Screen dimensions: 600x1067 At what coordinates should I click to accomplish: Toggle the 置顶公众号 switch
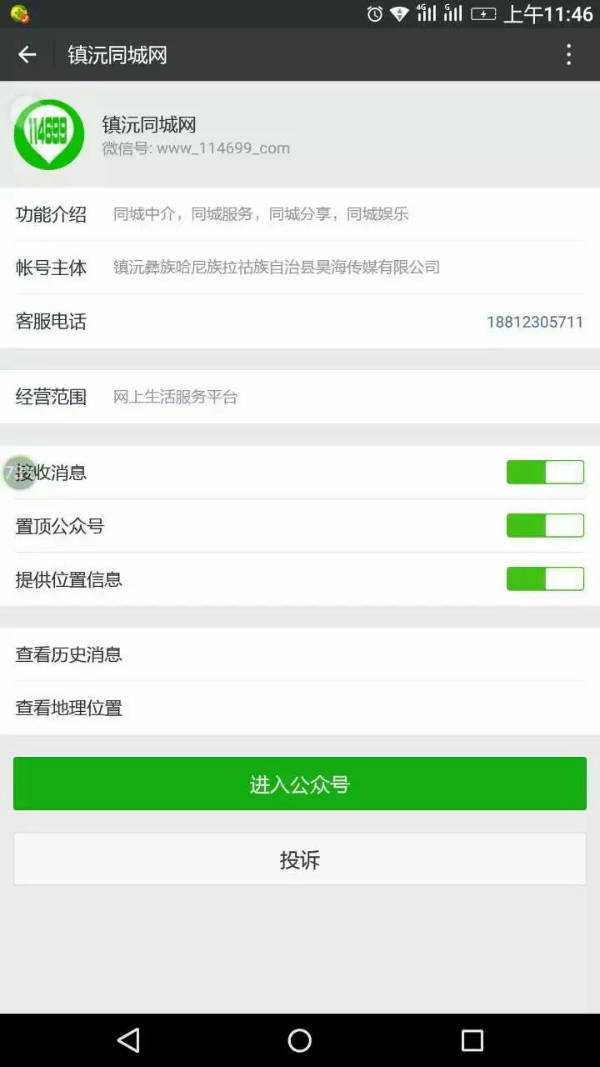click(x=545, y=525)
